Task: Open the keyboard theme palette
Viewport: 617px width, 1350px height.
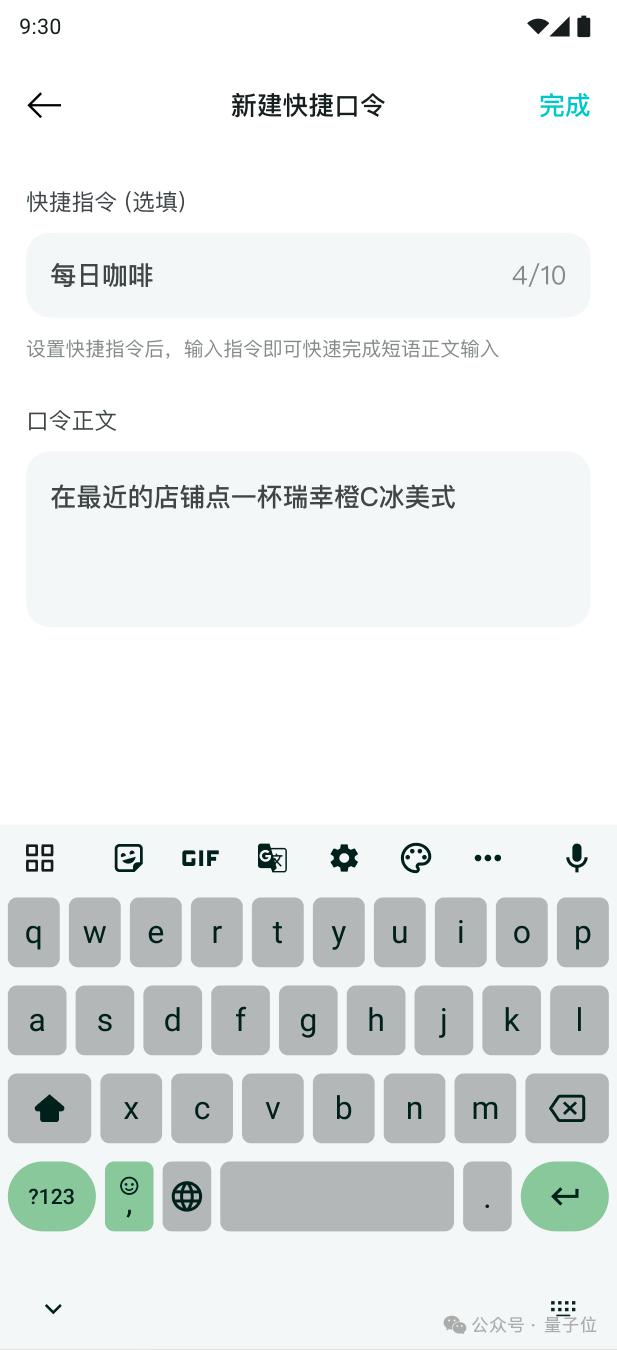Action: pyautogui.click(x=416, y=857)
